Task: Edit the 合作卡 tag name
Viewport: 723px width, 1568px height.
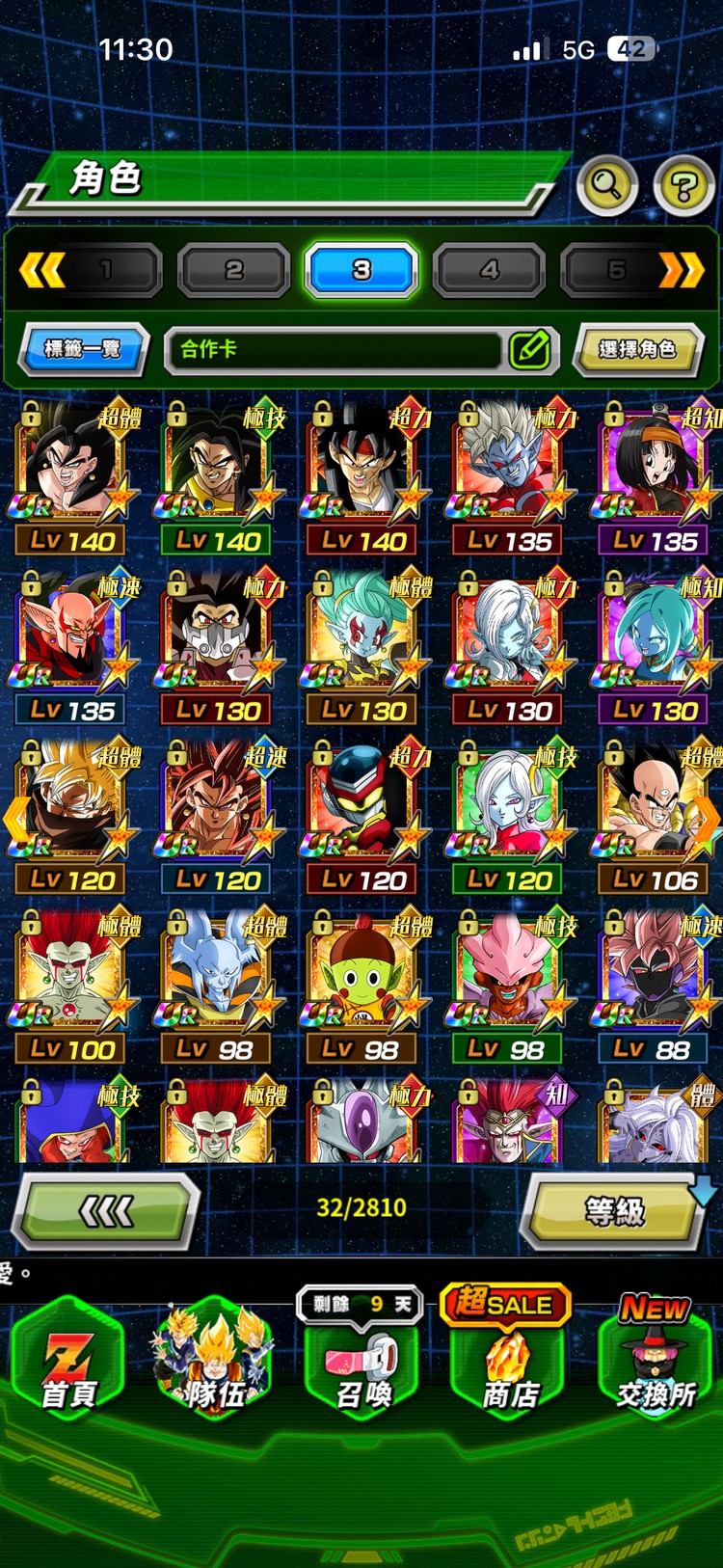Action: (529, 349)
